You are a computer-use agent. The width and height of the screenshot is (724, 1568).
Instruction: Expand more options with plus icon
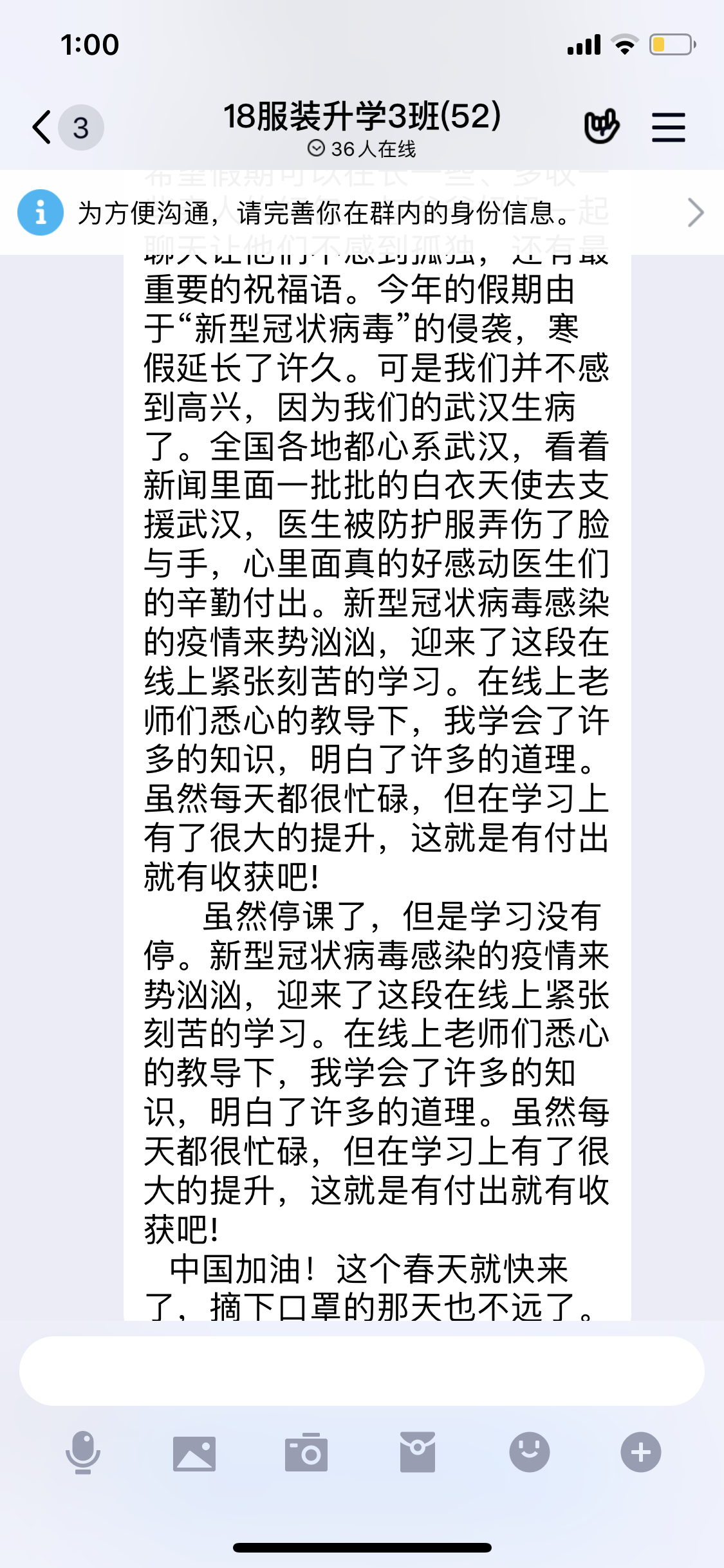tap(640, 1453)
